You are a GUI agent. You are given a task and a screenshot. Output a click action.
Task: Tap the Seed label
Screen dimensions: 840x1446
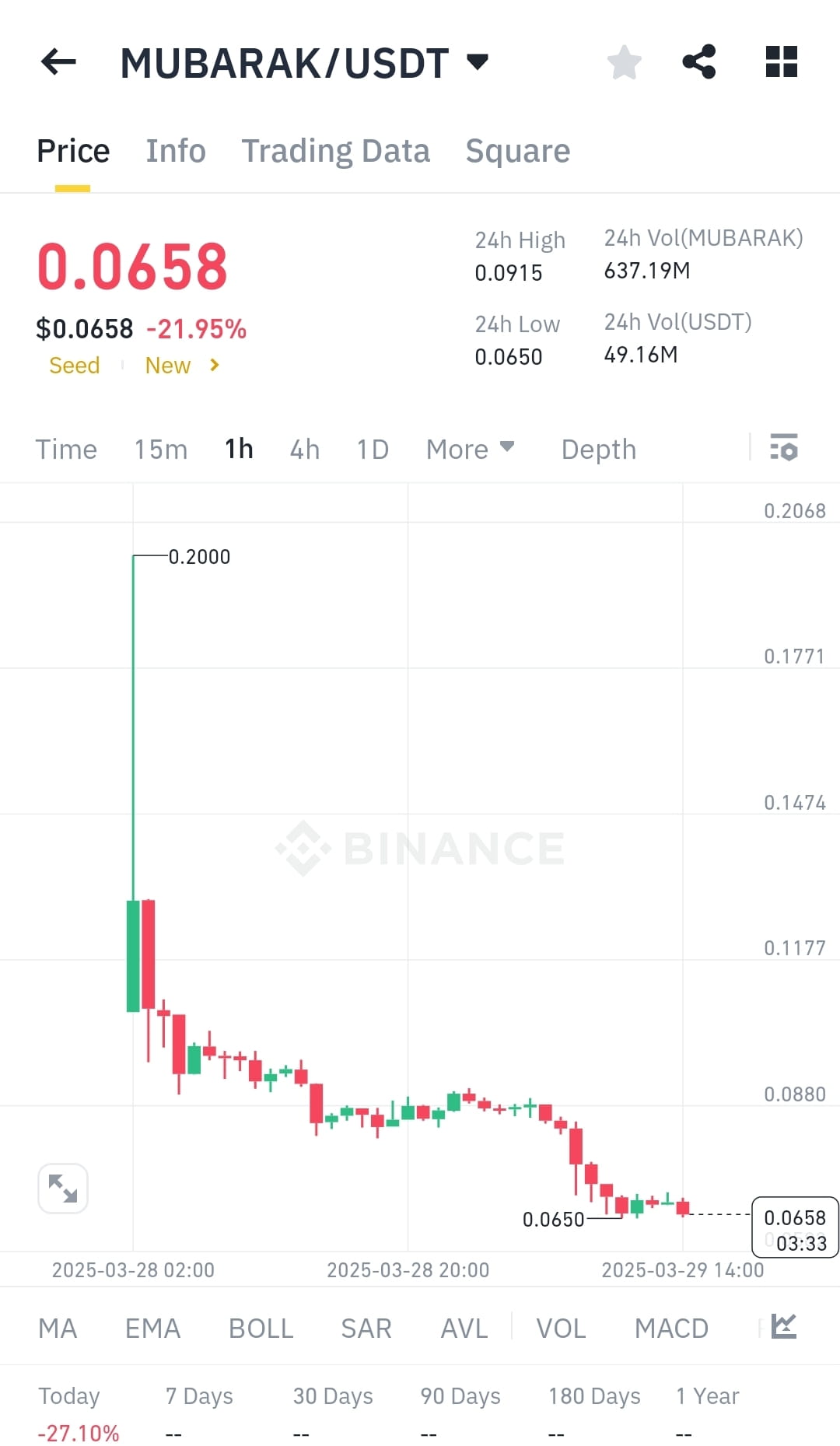pos(74,365)
